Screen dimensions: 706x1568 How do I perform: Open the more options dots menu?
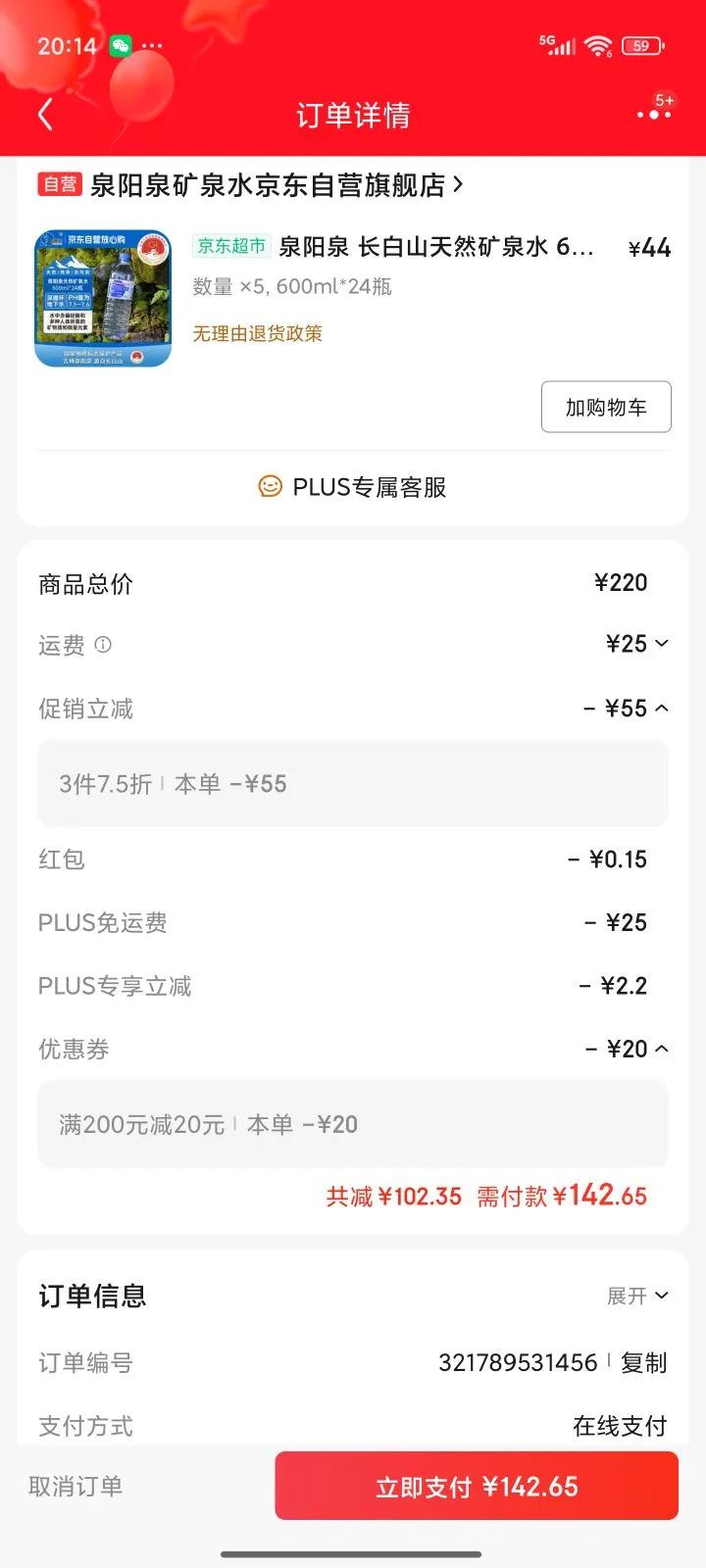tap(655, 114)
